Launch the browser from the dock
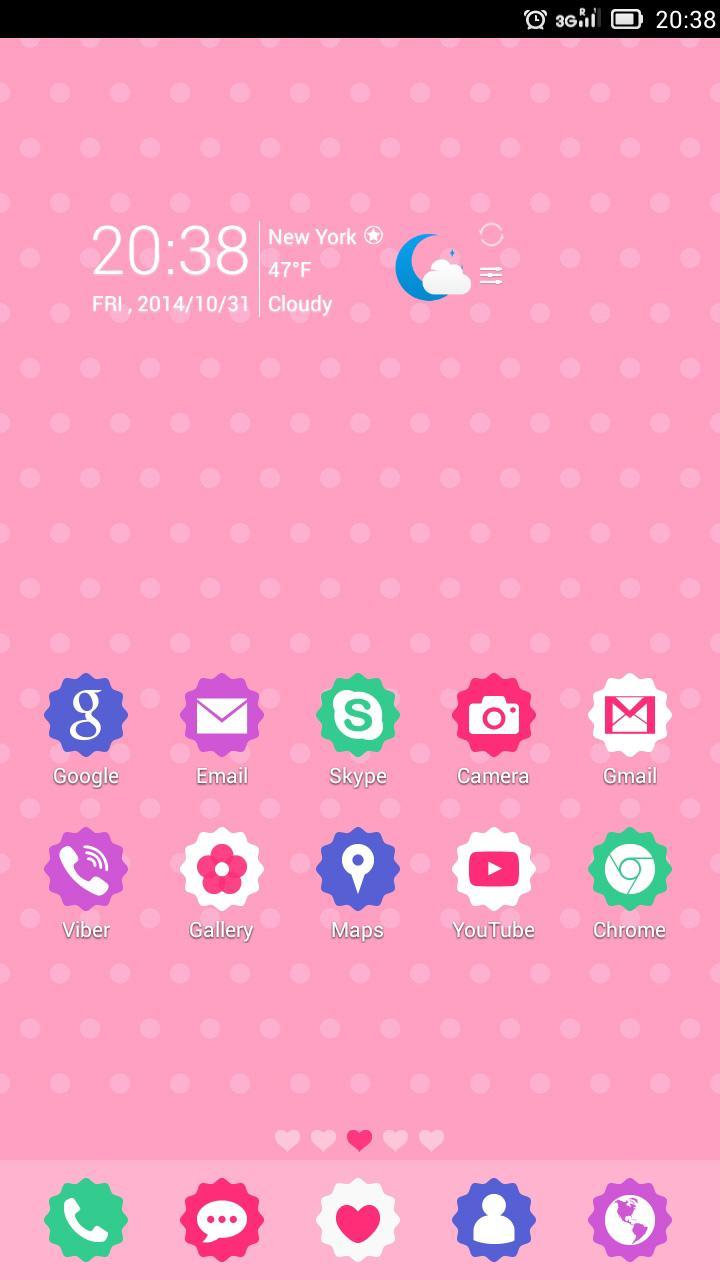Screen dimensions: 720x1280 point(629,1217)
